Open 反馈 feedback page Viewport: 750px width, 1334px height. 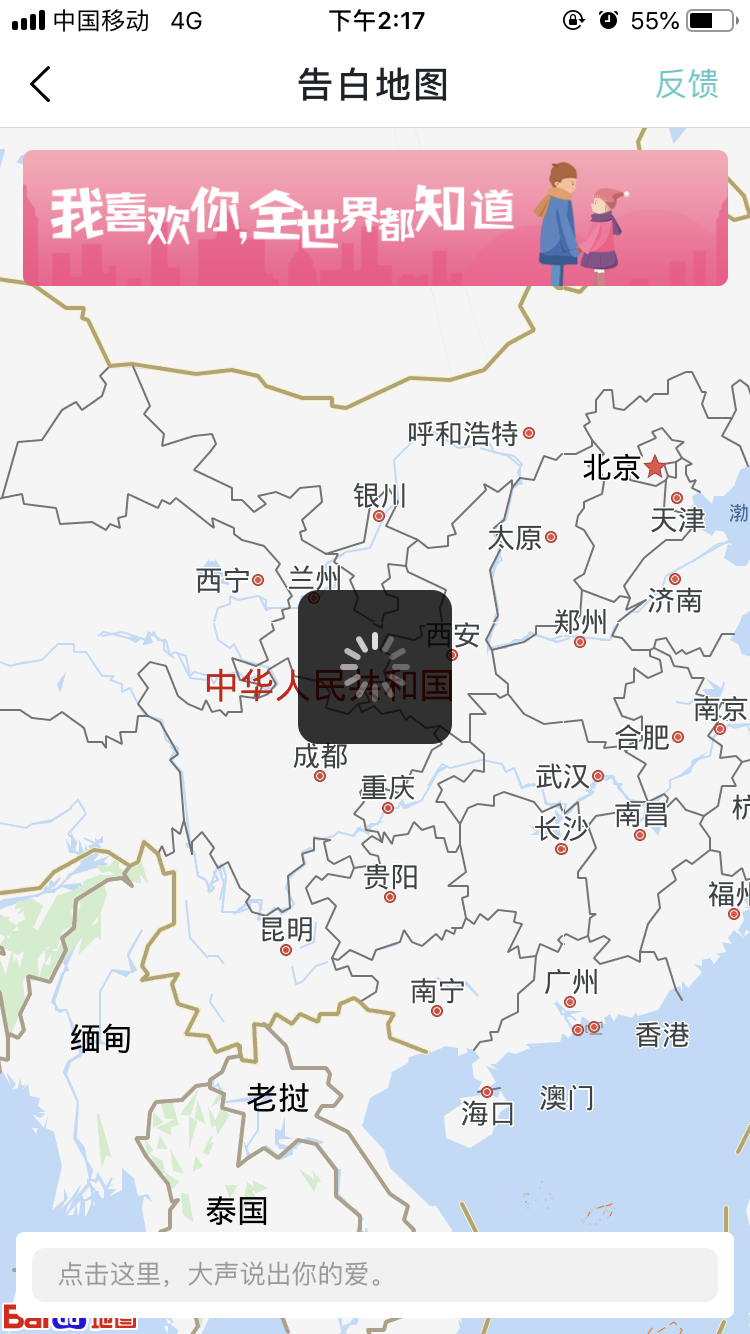point(686,85)
